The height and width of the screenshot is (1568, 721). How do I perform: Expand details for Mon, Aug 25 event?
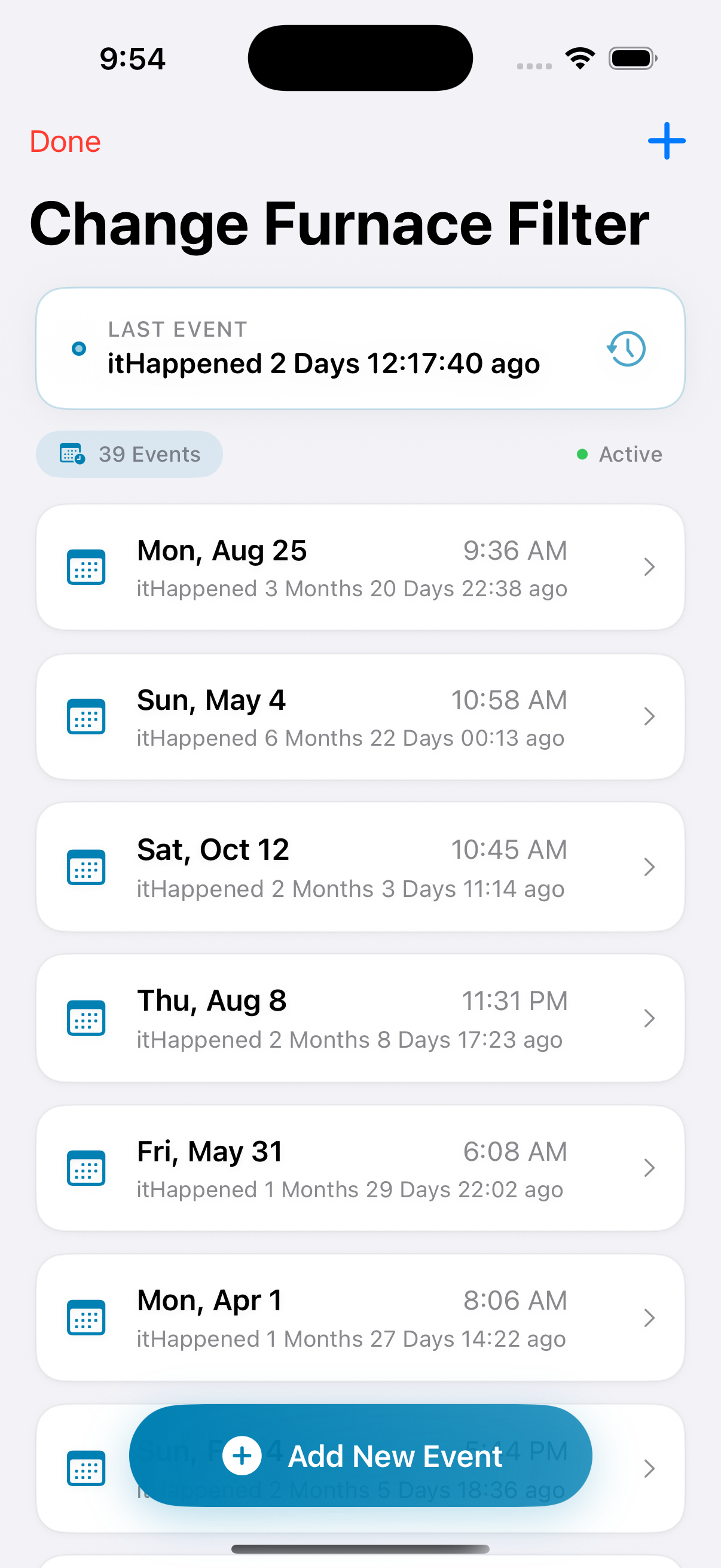[649, 567]
